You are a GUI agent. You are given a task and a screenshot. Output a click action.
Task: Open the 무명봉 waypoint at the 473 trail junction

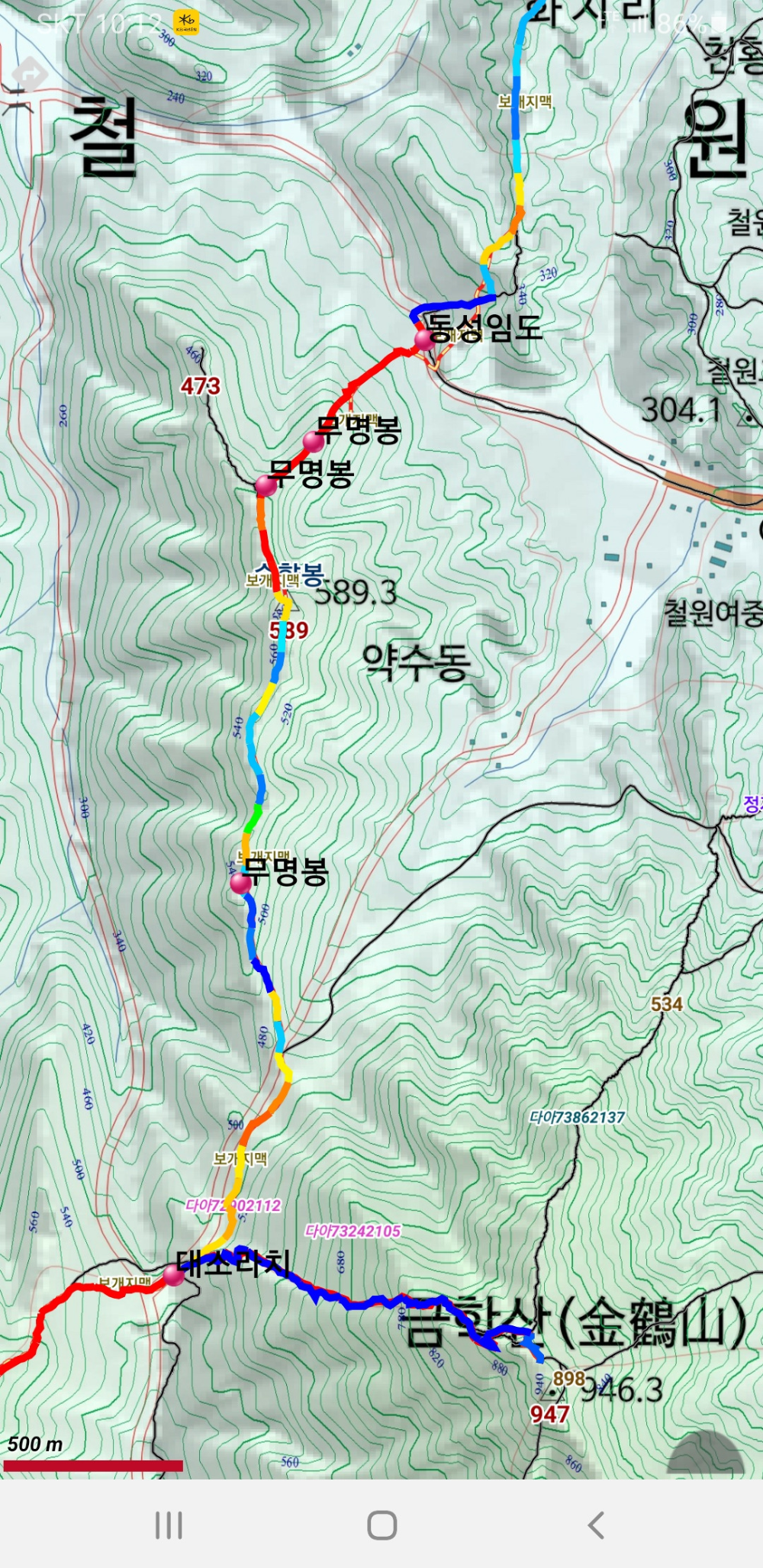(x=266, y=485)
